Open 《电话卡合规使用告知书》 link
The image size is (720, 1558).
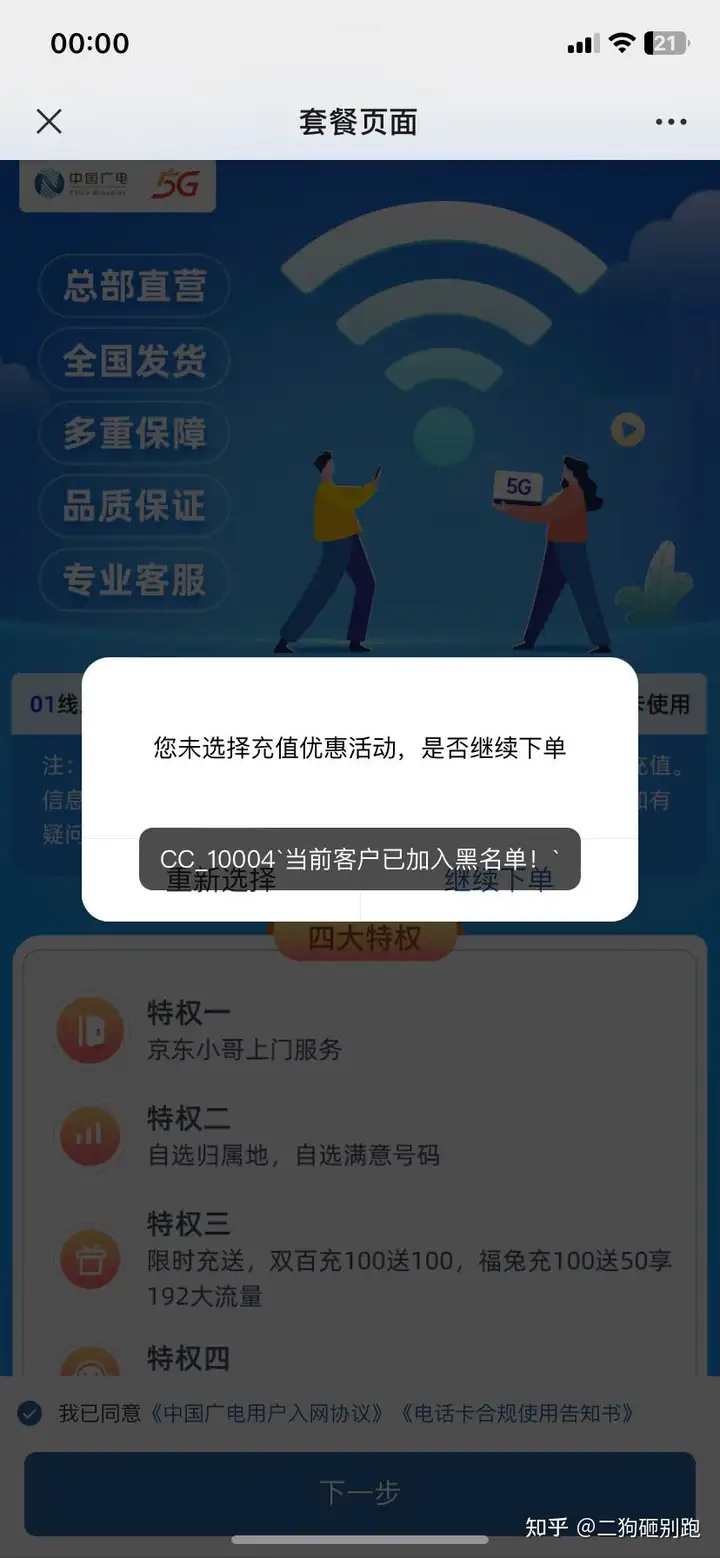click(x=516, y=1413)
